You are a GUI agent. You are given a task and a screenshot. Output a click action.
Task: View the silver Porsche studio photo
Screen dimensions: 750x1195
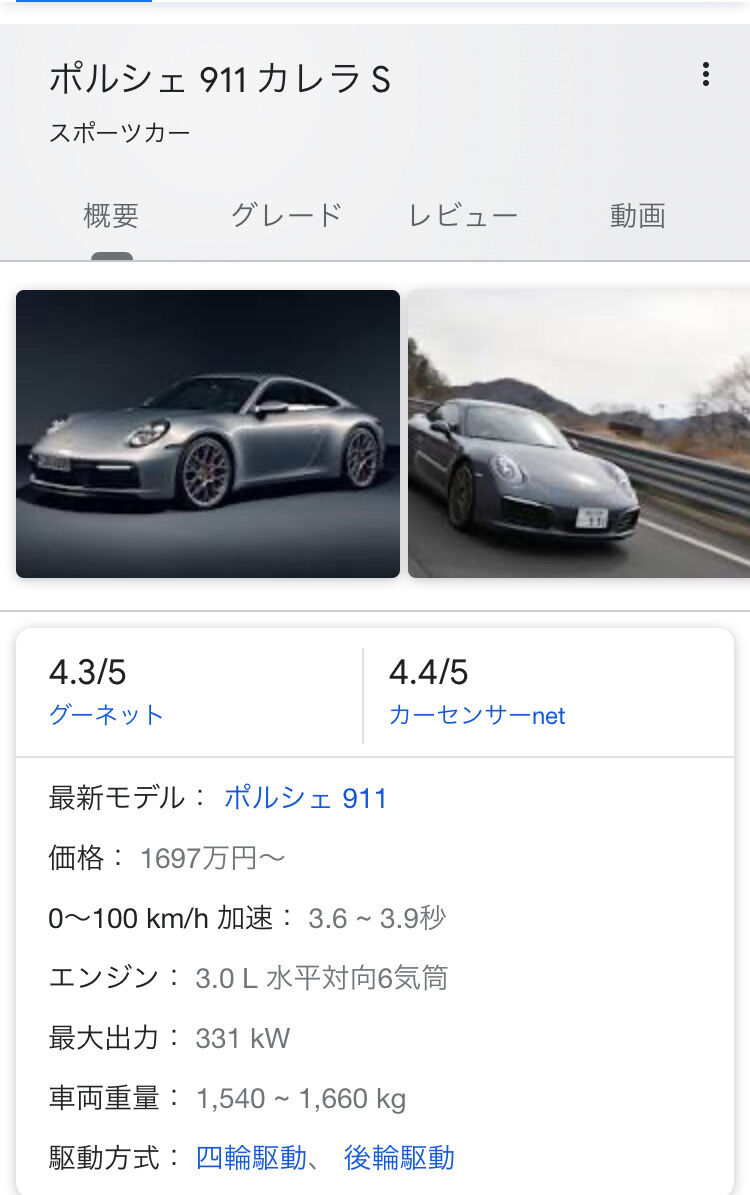click(207, 434)
